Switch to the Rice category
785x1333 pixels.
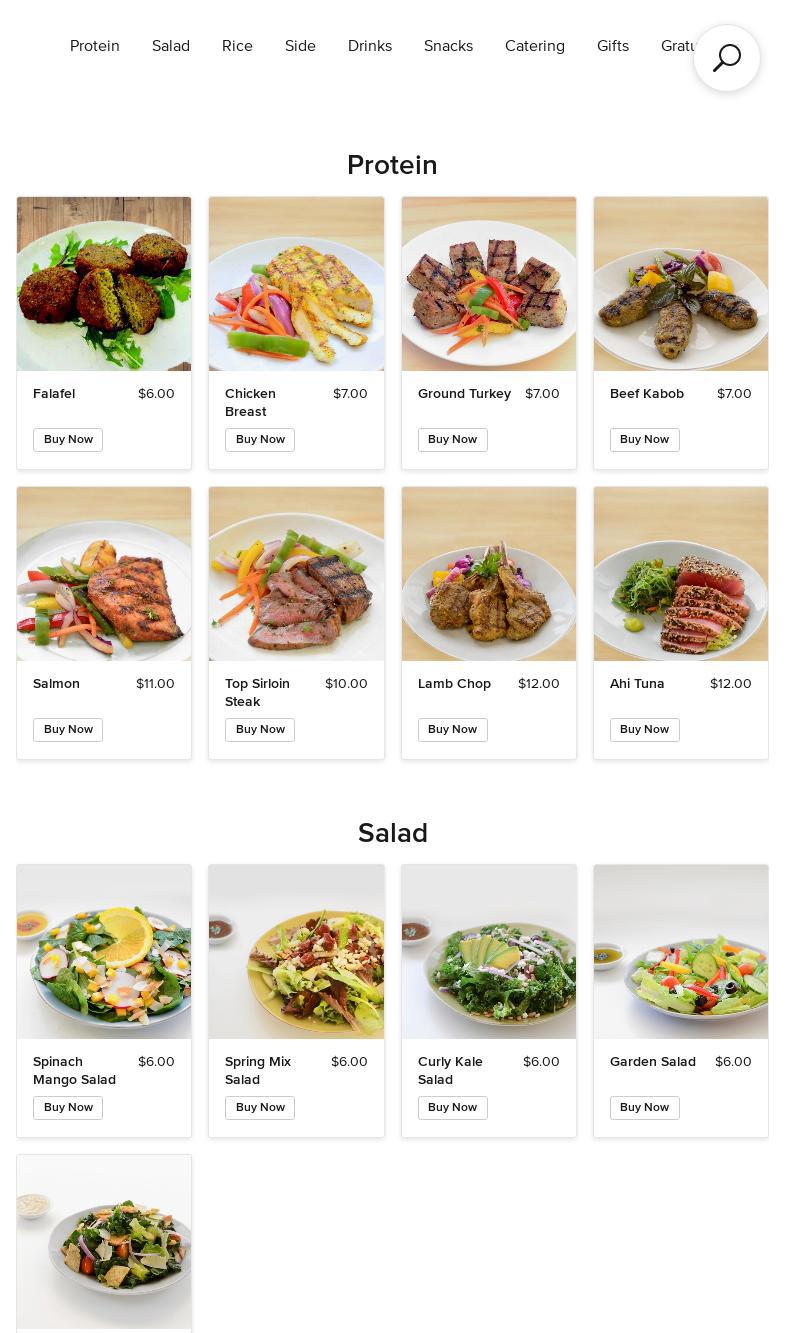(237, 46)
